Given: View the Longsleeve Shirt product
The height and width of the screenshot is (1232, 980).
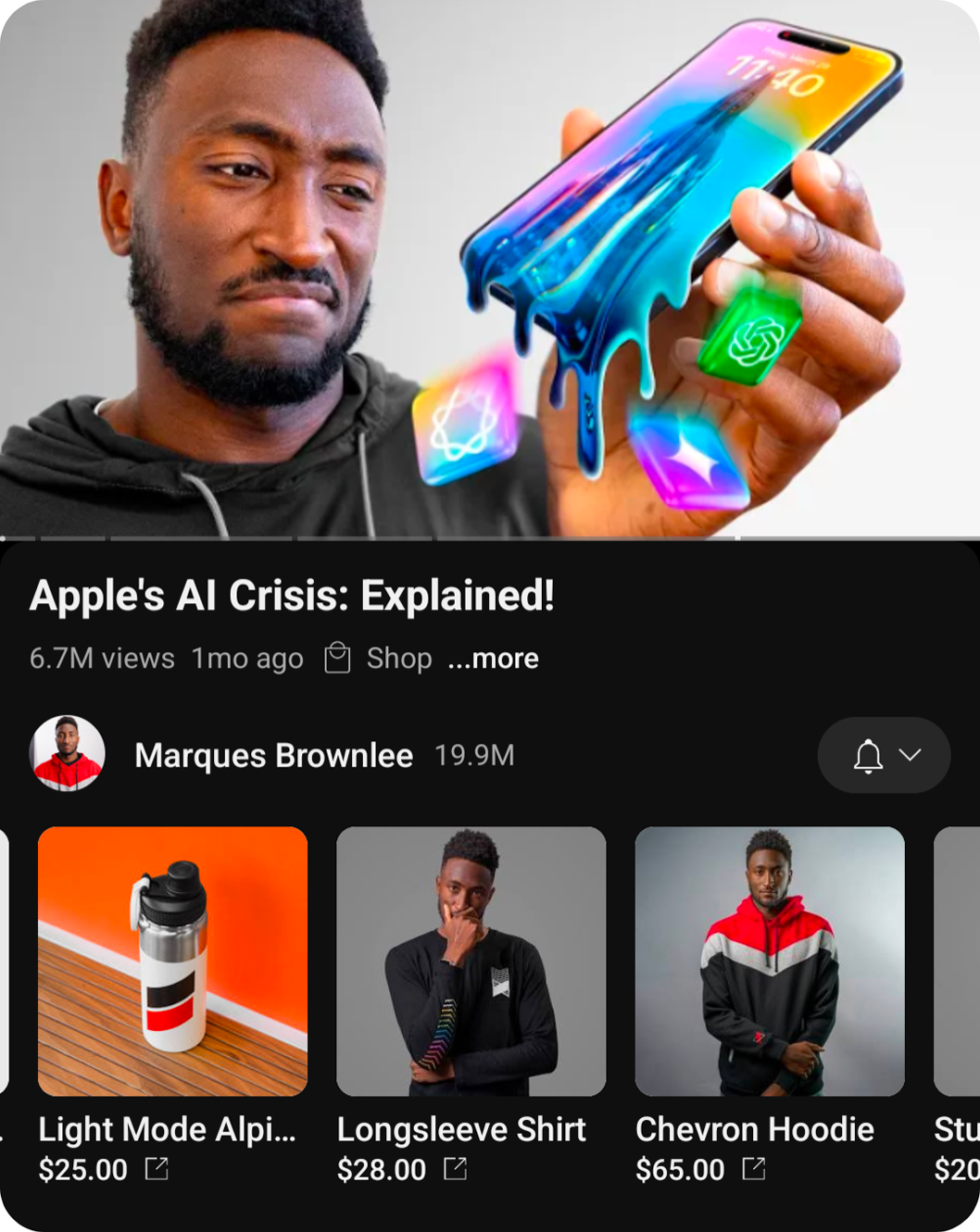Looking at the screenshot, I should pyautogui.click(x=471, y=962).
